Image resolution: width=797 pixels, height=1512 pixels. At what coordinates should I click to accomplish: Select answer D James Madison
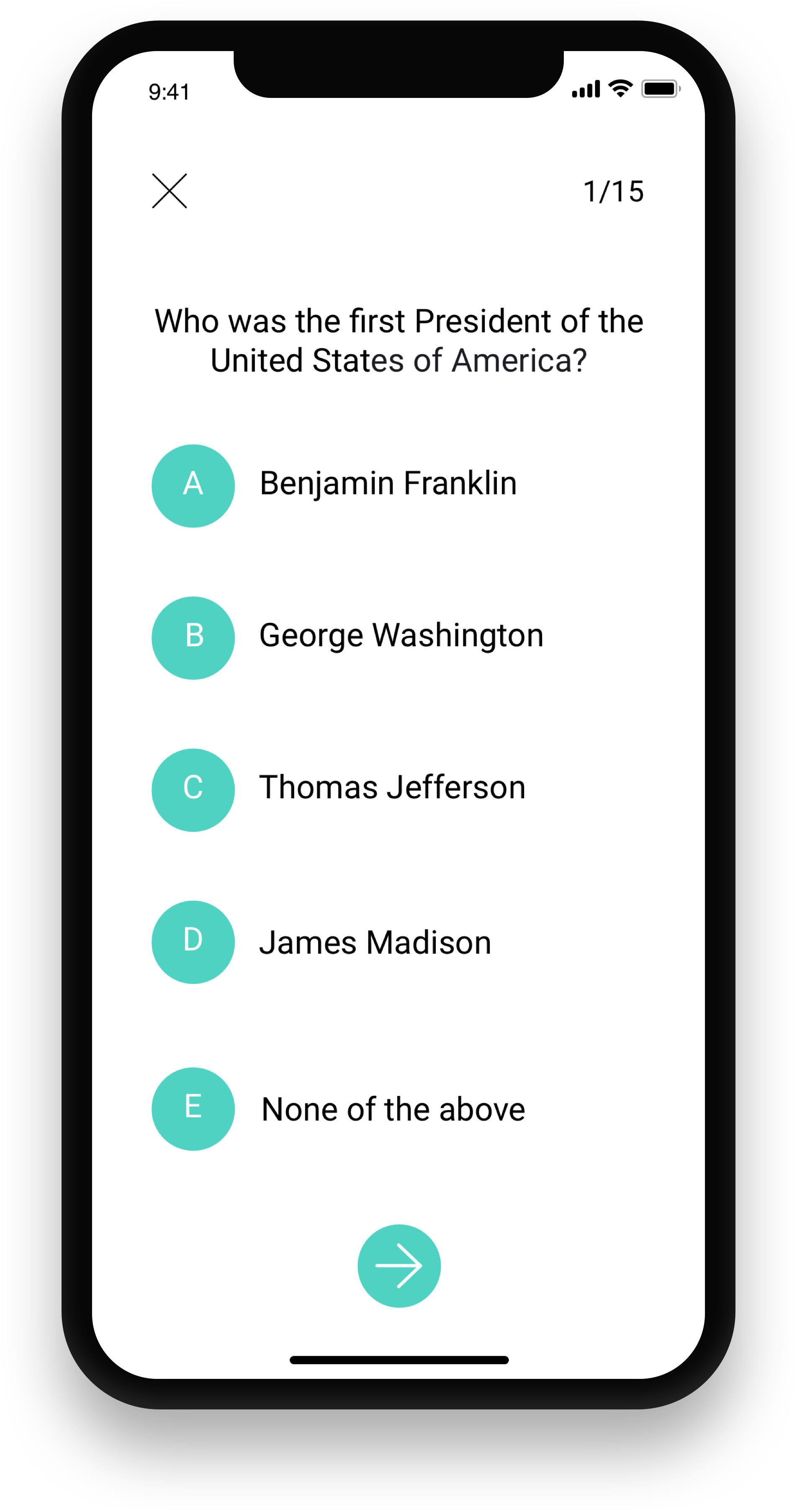[193, 941]
